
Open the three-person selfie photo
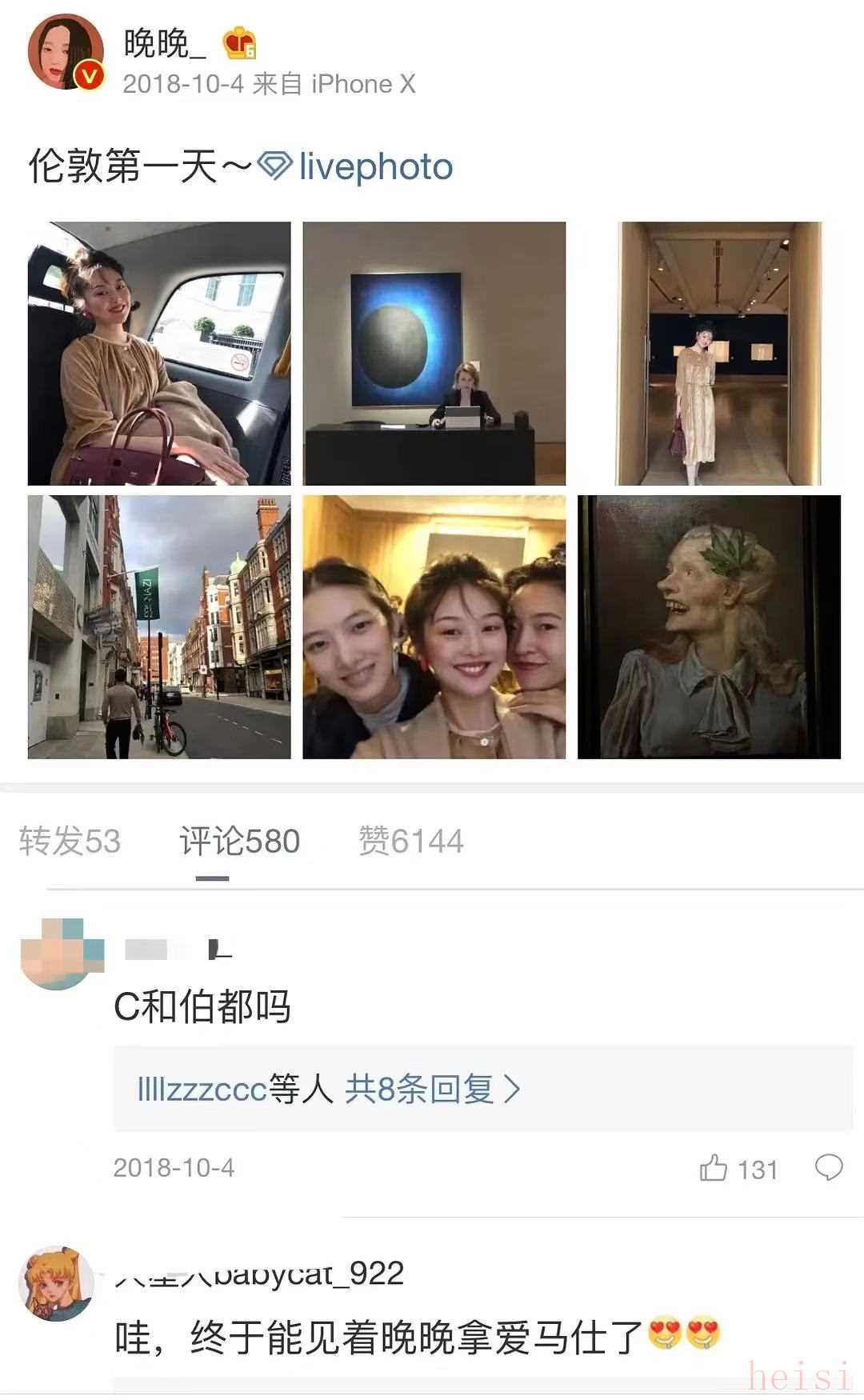(434, 626)
